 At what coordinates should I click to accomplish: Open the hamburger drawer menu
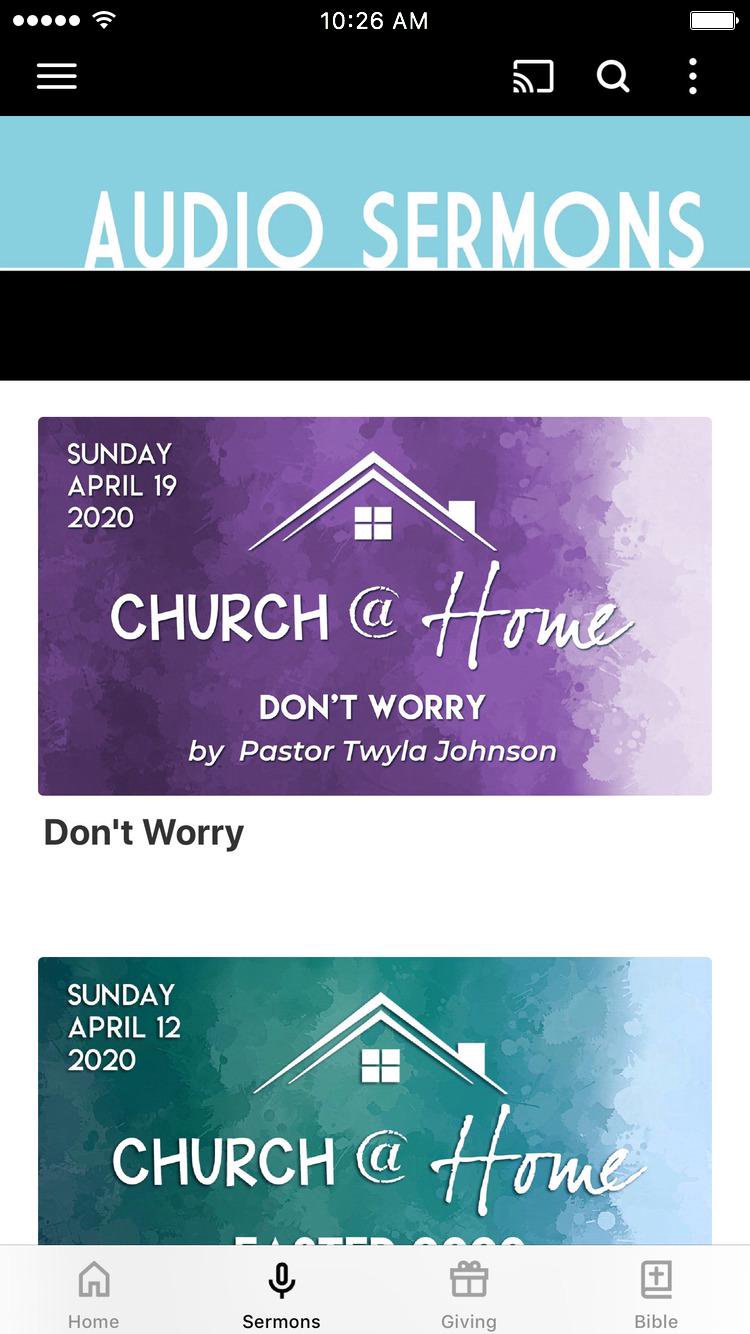click(x=57, y=77)
